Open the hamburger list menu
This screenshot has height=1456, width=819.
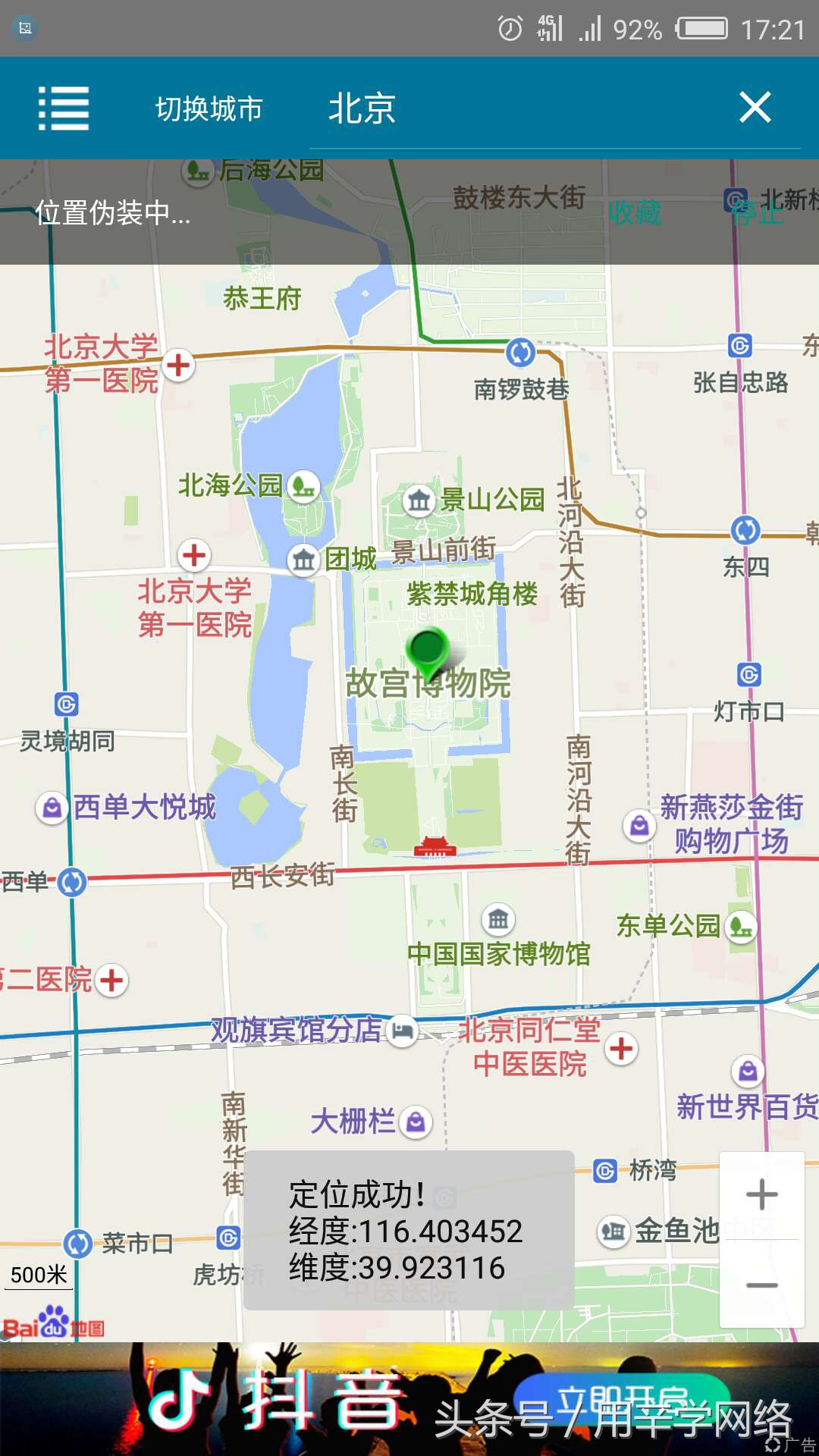[x=64, y=108]
